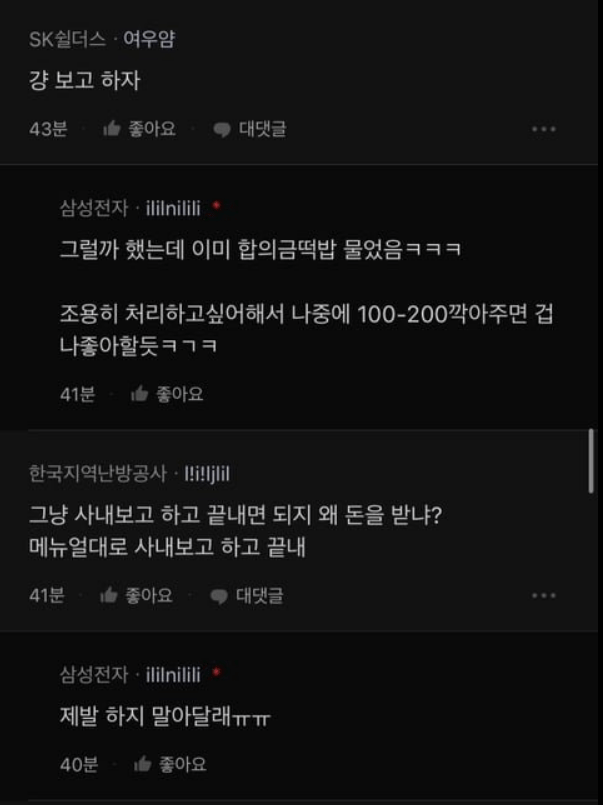The height and width of the screenshot is (805, 604).
Task: Open more options for 한국지역난방공사 comment
Action: [x=543, y=596]
